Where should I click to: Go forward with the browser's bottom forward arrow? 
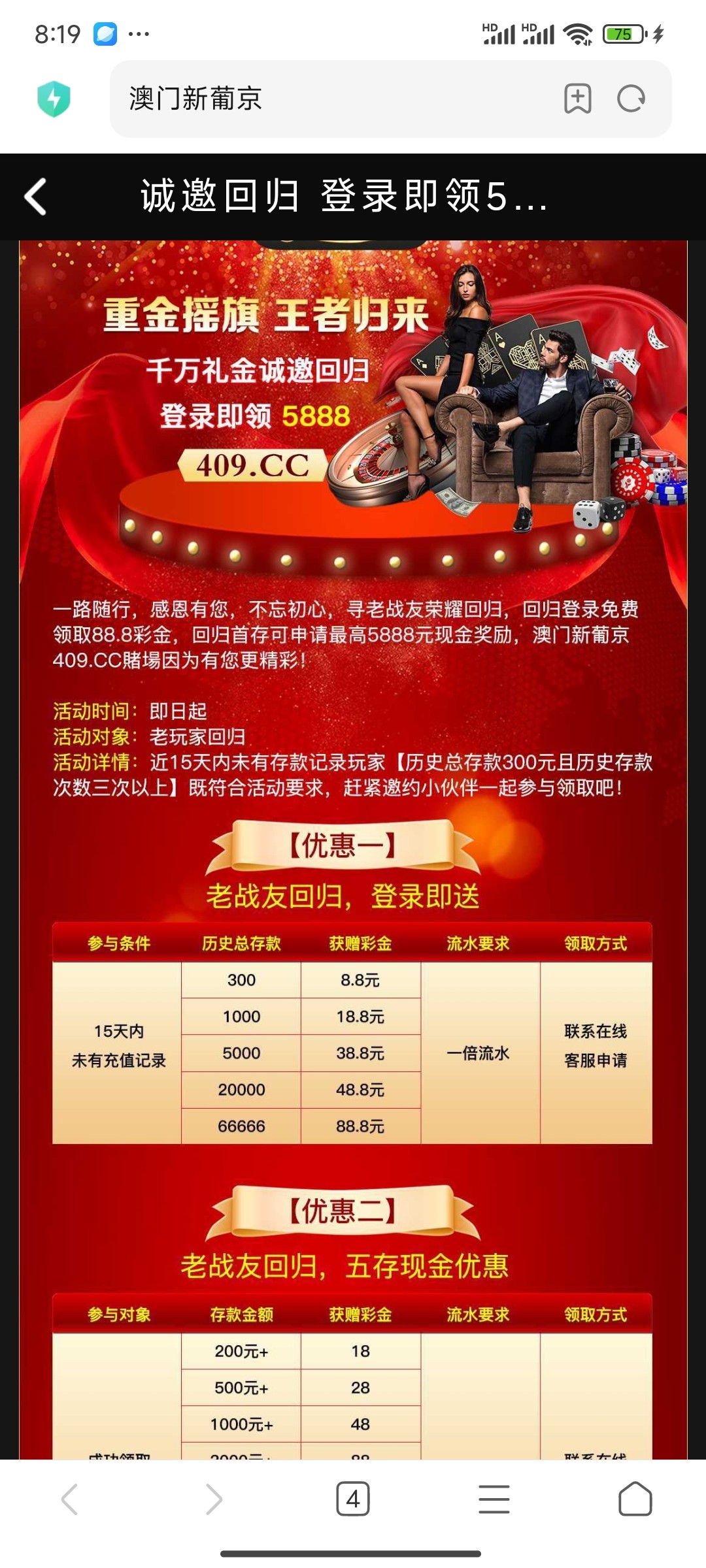click(x=213, y=1499)
